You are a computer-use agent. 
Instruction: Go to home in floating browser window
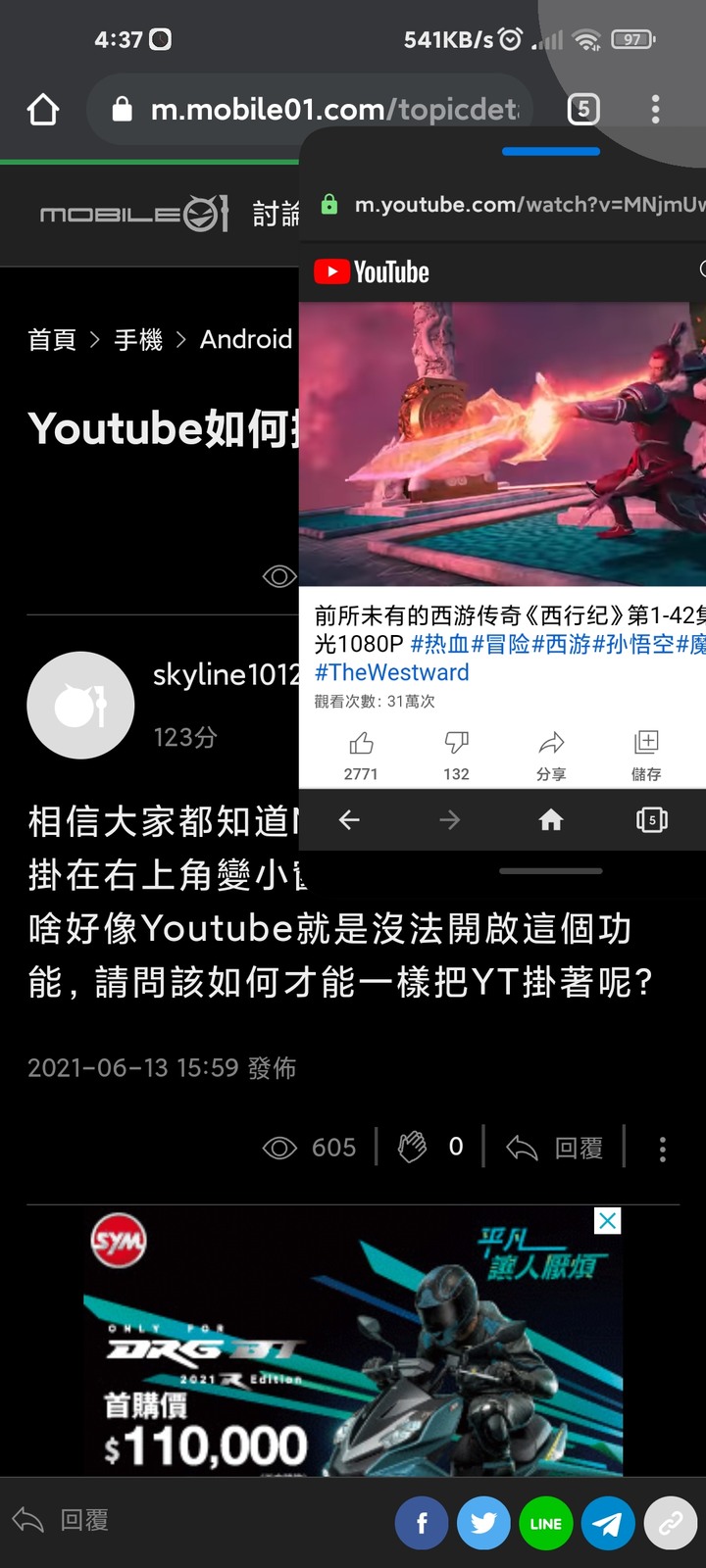tap(551, 820)
